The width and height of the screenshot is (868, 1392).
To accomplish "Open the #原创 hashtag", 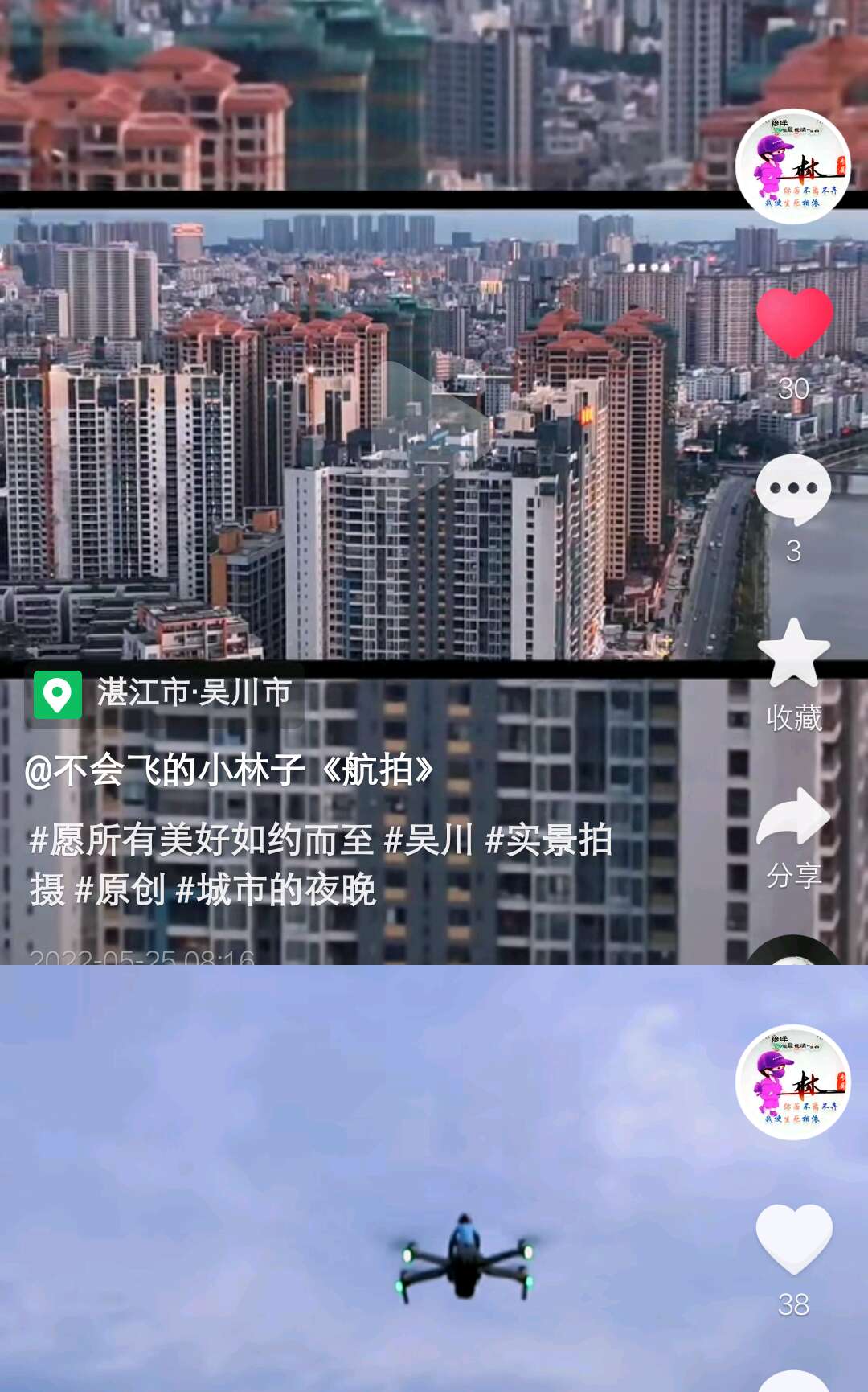I will [x=120, y=890].
